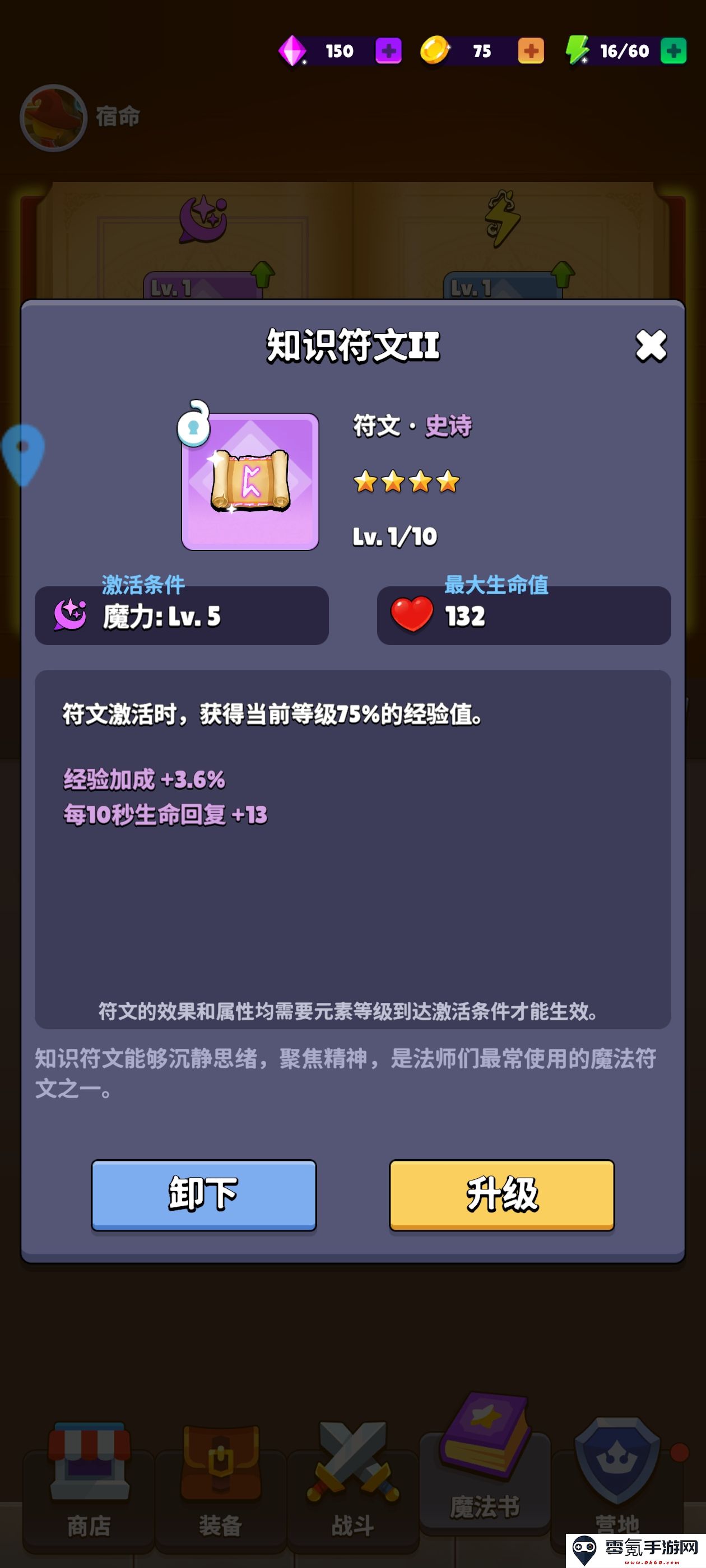
Task: Toggle the lock icon on the rune
Action: (194, 426)
